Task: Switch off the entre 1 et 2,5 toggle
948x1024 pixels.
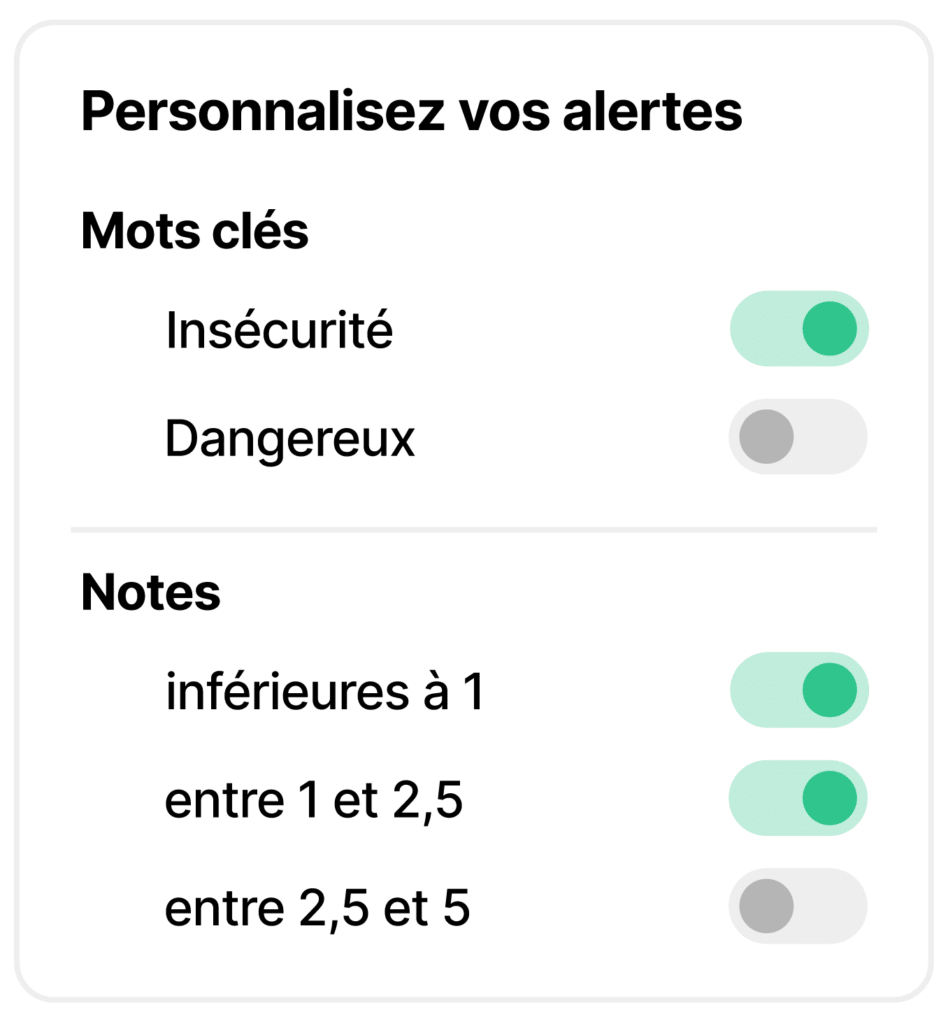Action: click(x=798, y=798)
